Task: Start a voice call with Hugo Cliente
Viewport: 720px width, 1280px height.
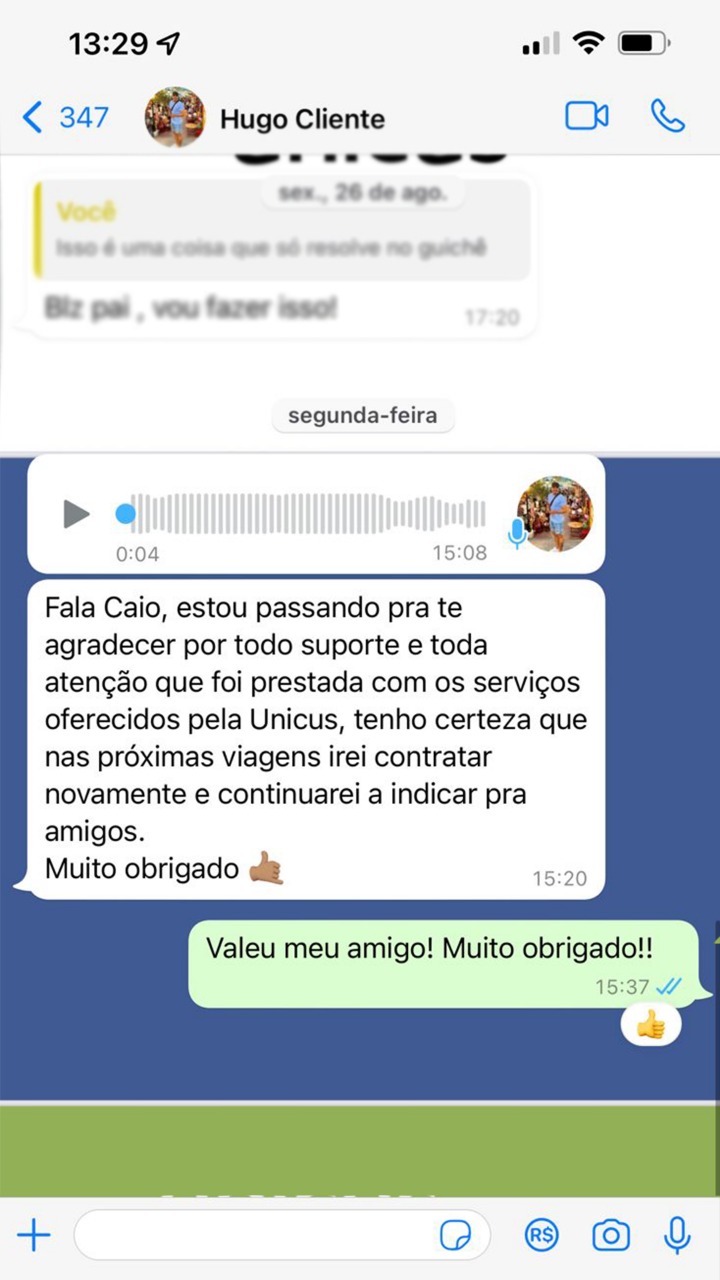Action: pos(667,117)
